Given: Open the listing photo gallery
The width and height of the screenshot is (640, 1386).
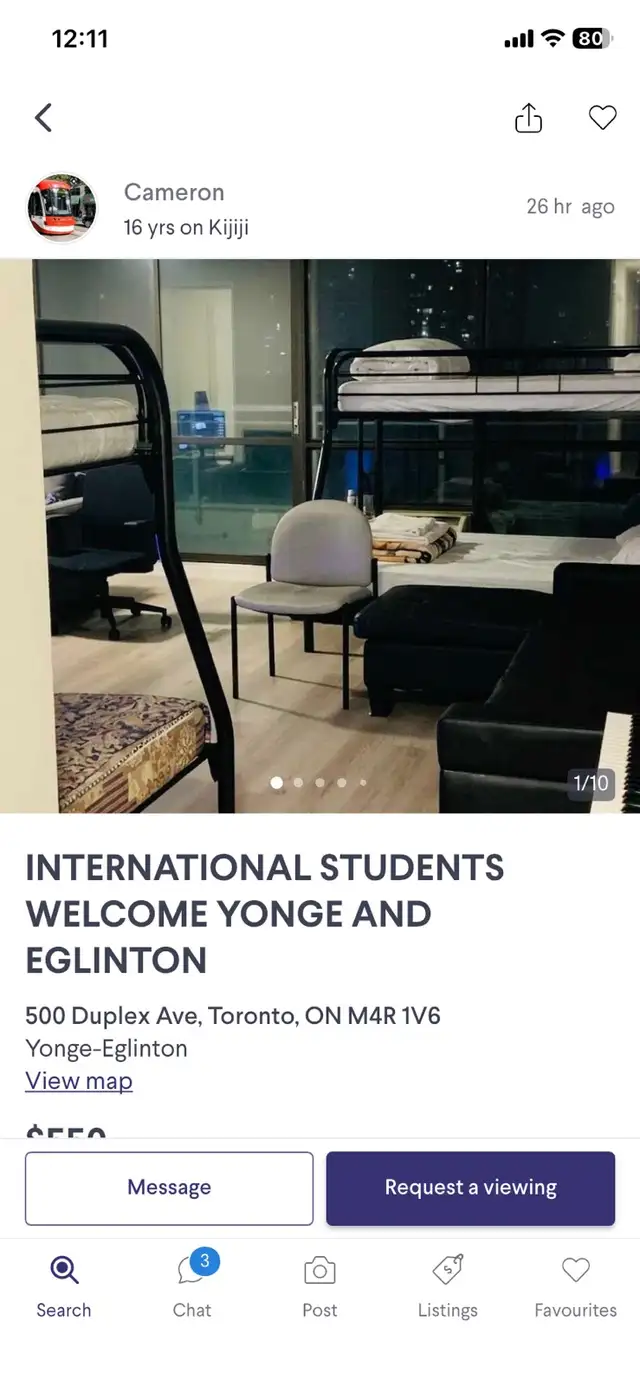Looking at the screenshot, I should pos(320,536).
